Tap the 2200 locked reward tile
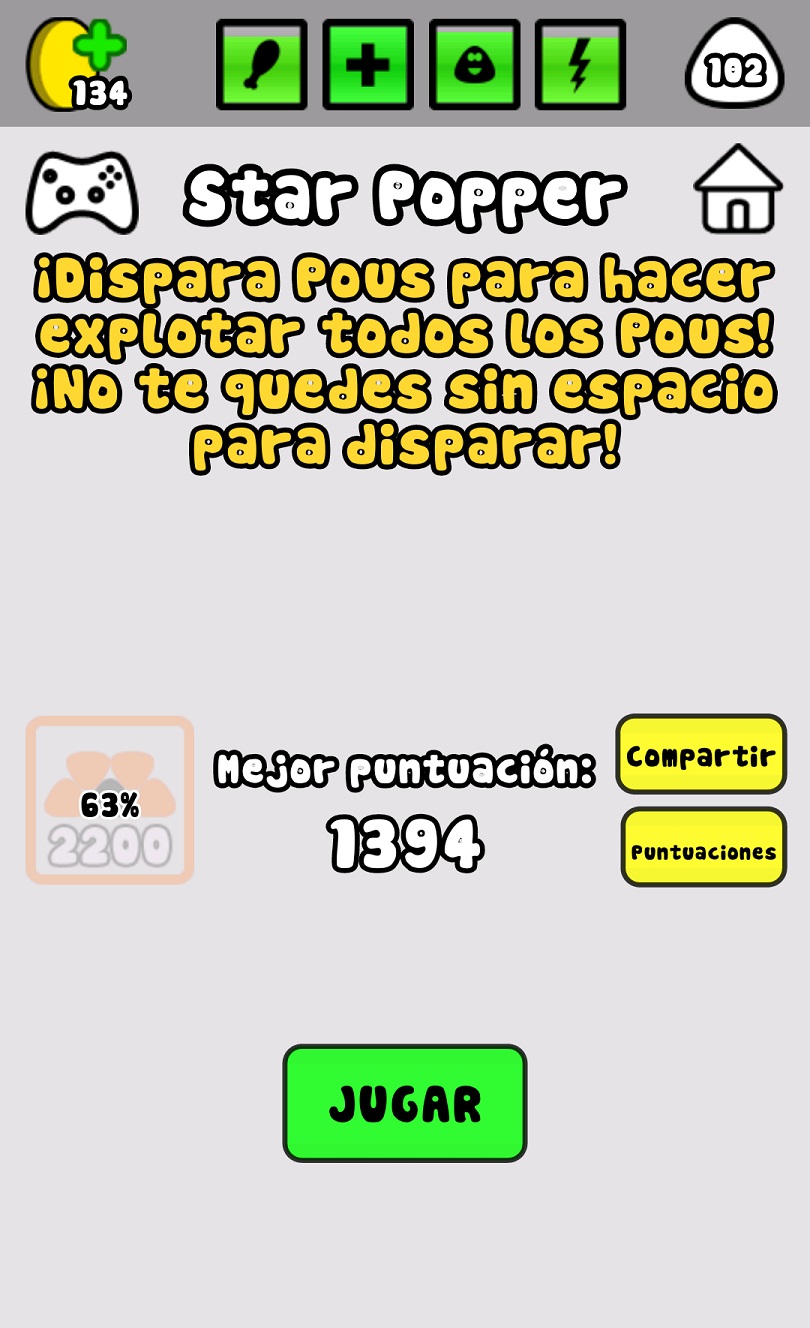Image resolution: width=810 pixels, height=1328 pixels. pos(110,800)
